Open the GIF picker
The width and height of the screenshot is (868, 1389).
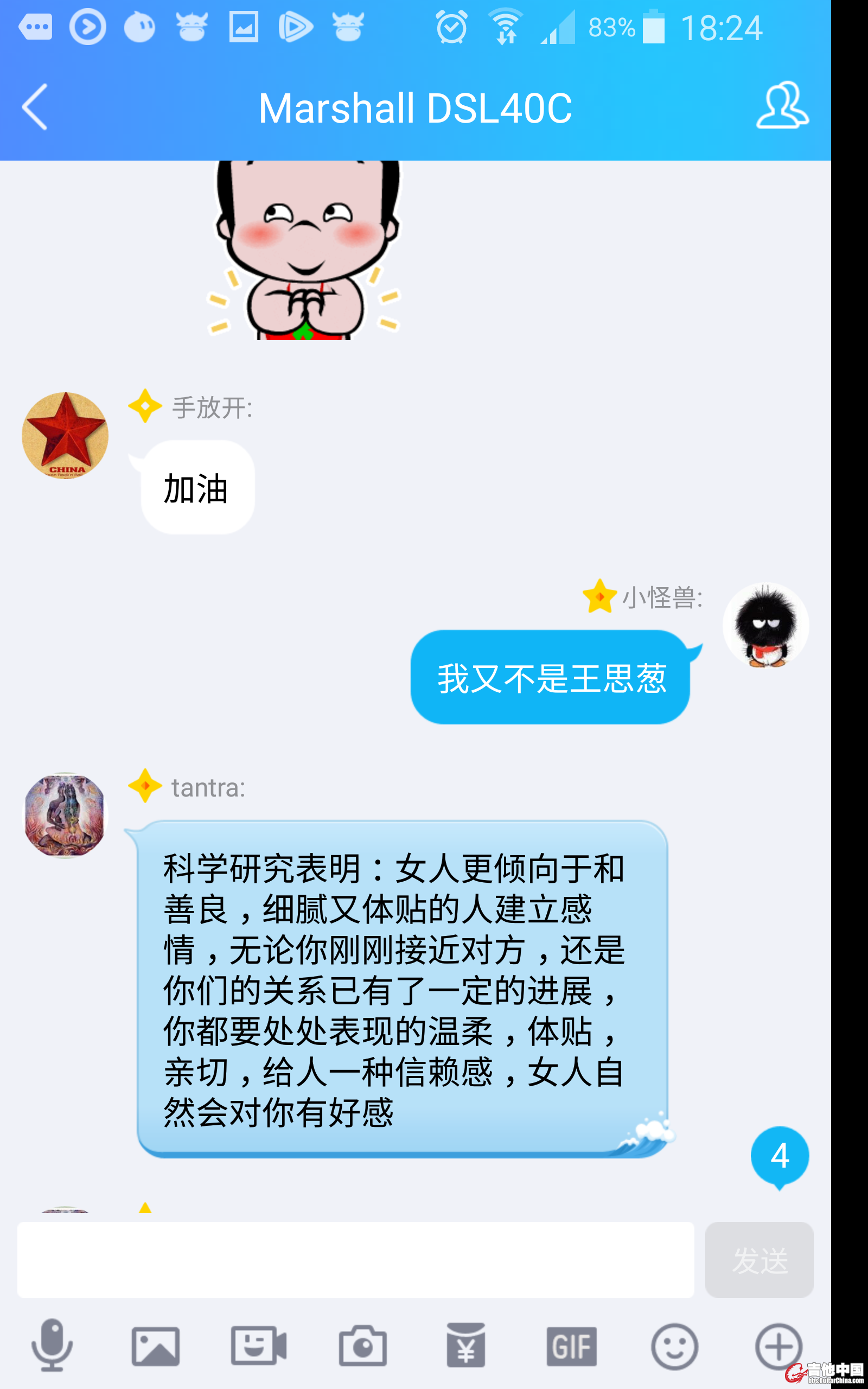tap(571, 1346)
